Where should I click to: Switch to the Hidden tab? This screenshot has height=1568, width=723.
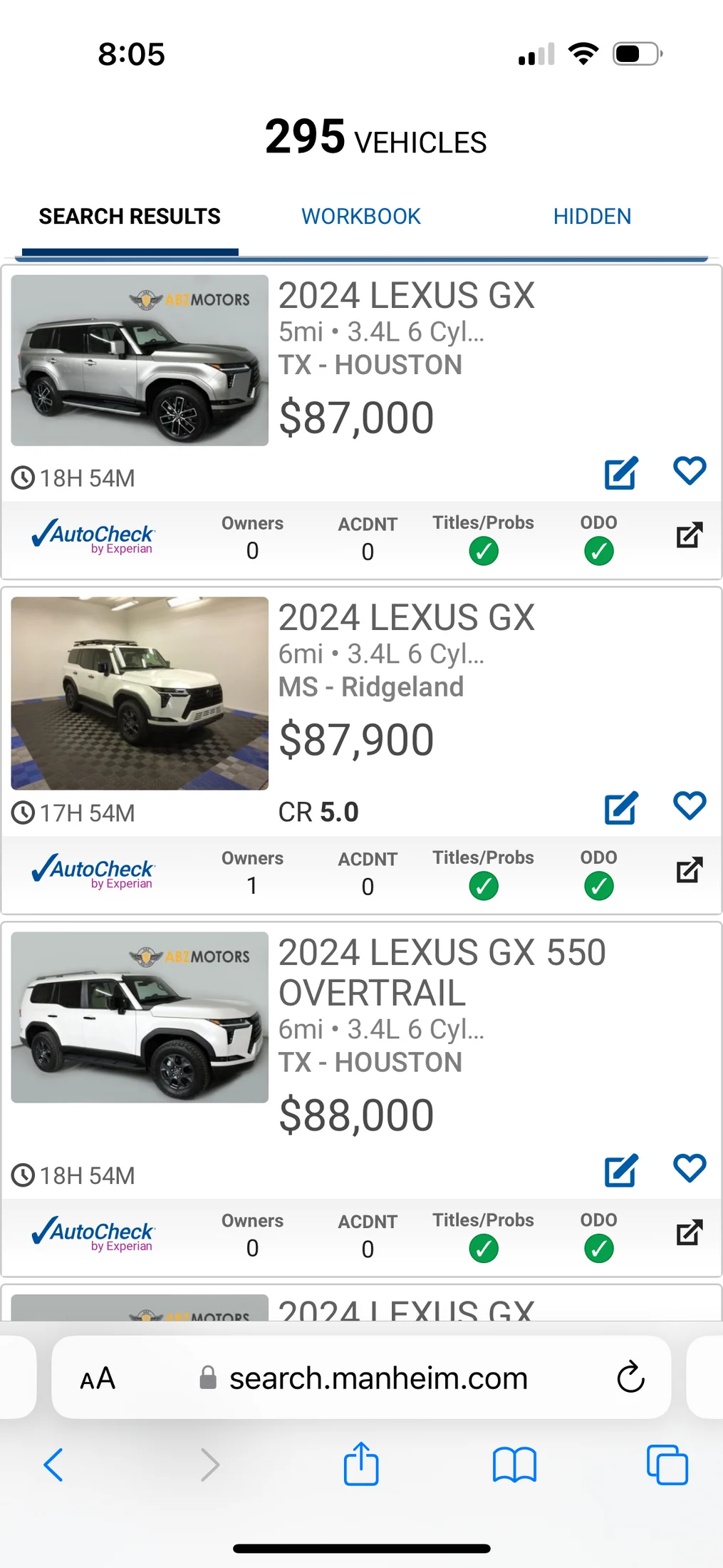pyautogui.click(x=592, y=217)
